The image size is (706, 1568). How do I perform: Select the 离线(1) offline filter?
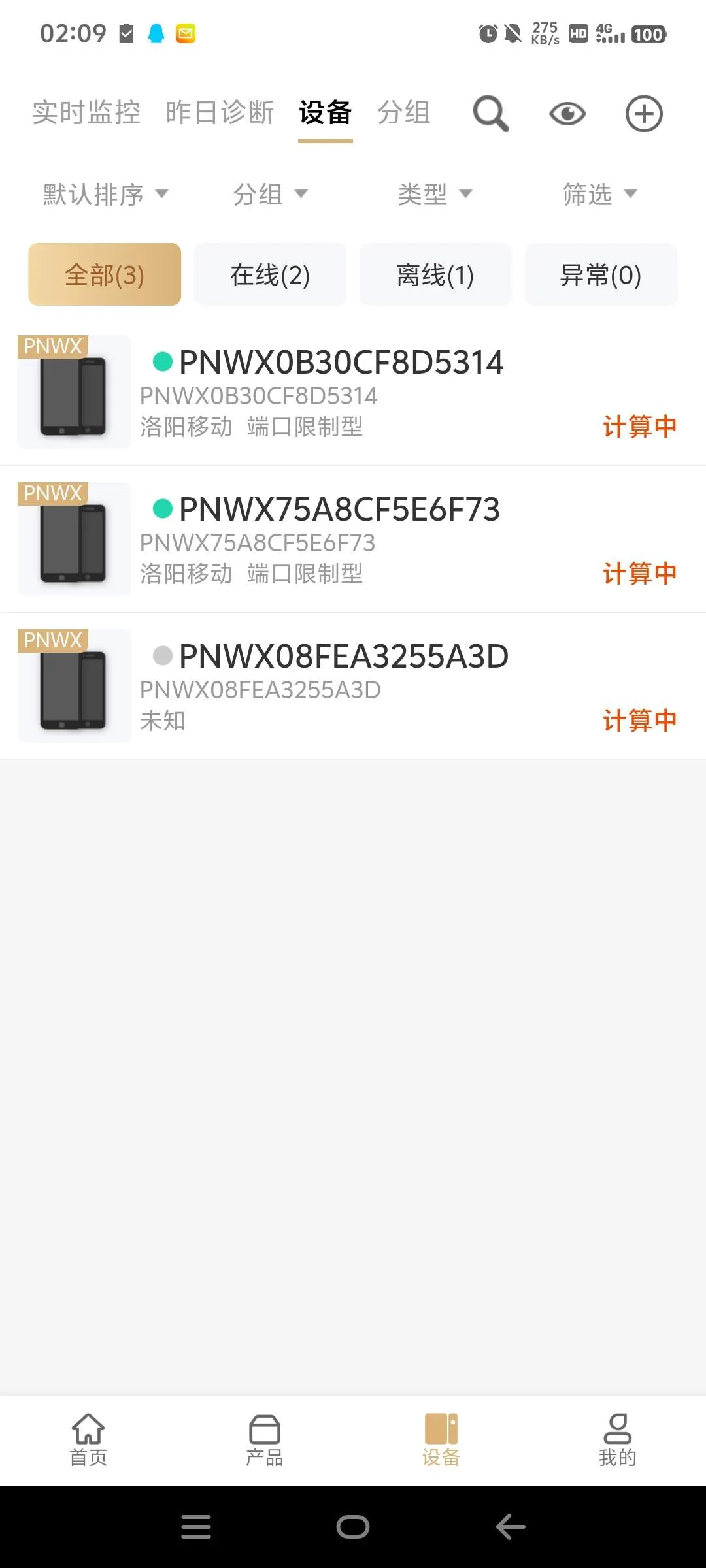[435, 274]
